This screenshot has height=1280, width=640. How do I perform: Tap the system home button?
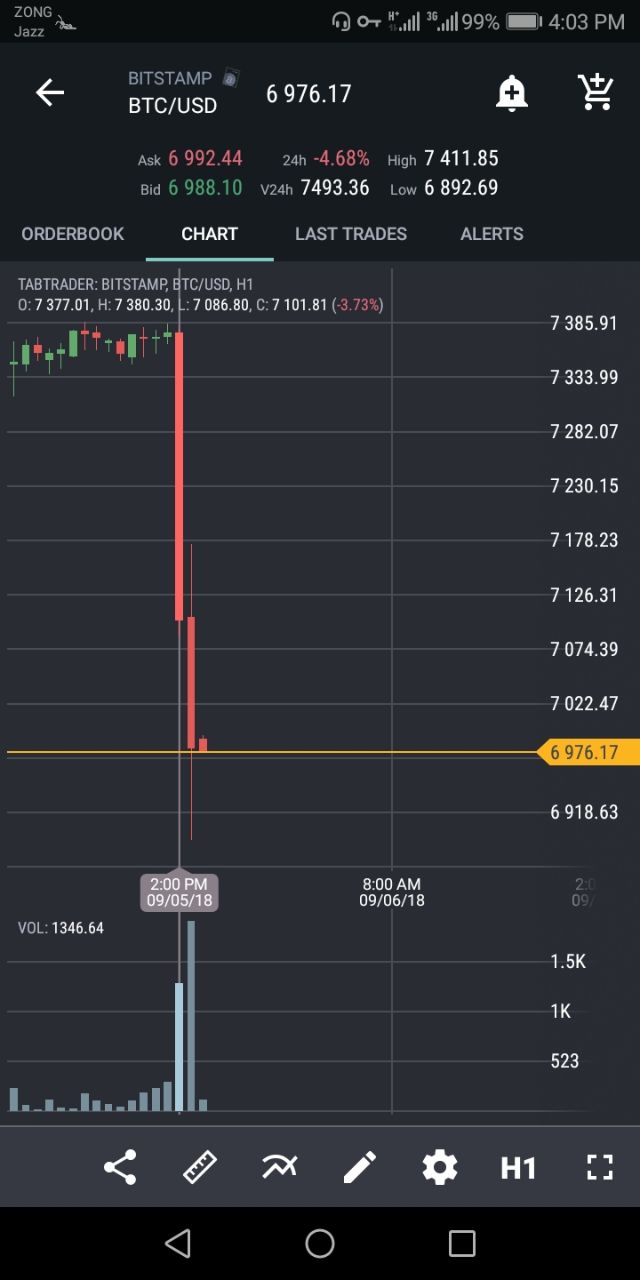point(320,1243)
